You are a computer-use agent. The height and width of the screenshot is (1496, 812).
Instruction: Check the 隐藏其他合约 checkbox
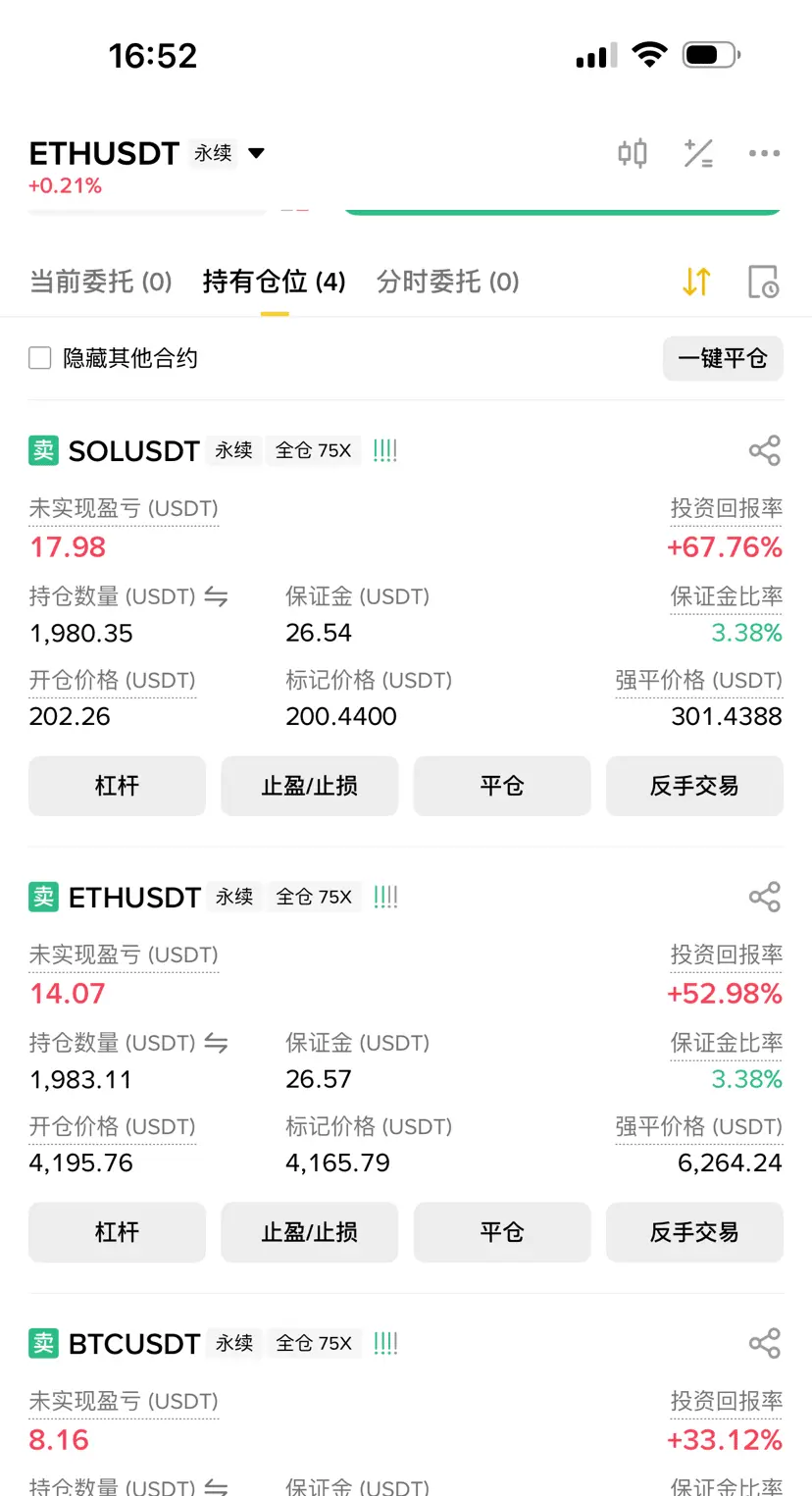coord(40,358)
